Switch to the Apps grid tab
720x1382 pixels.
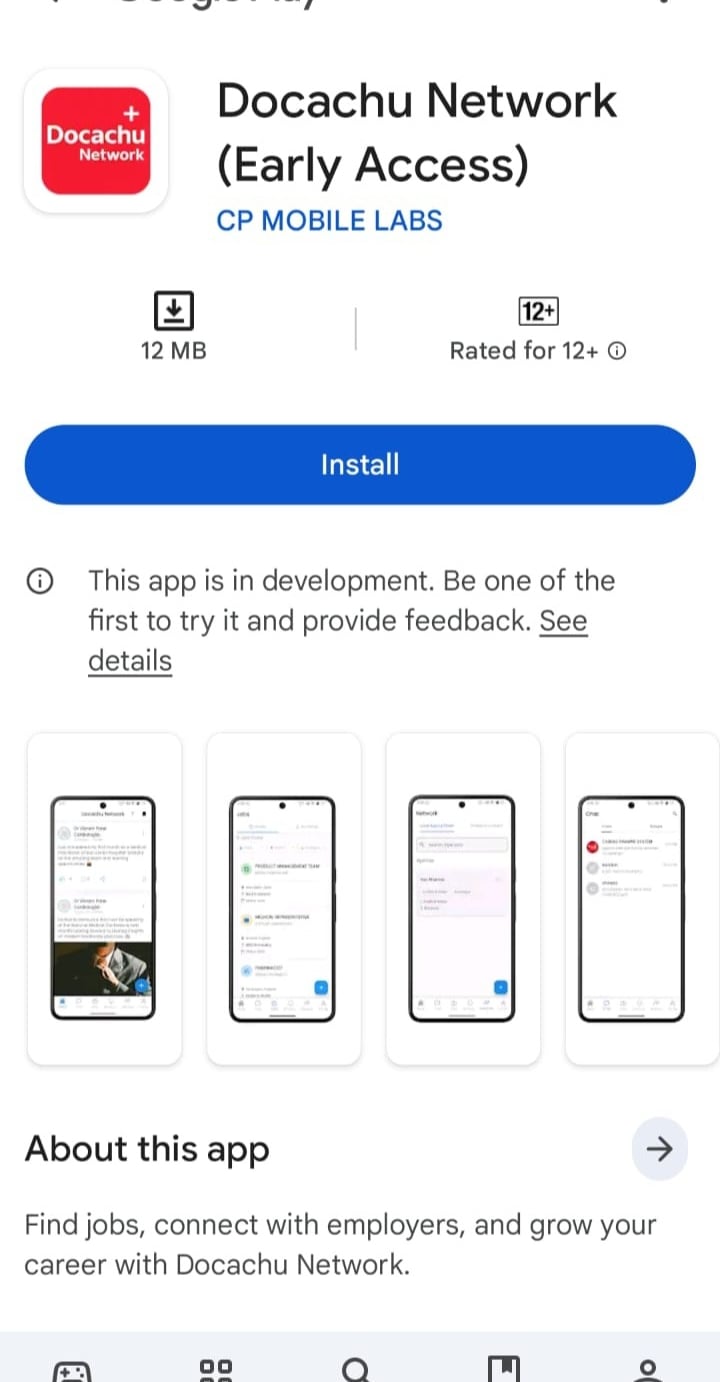point(216,1368)
